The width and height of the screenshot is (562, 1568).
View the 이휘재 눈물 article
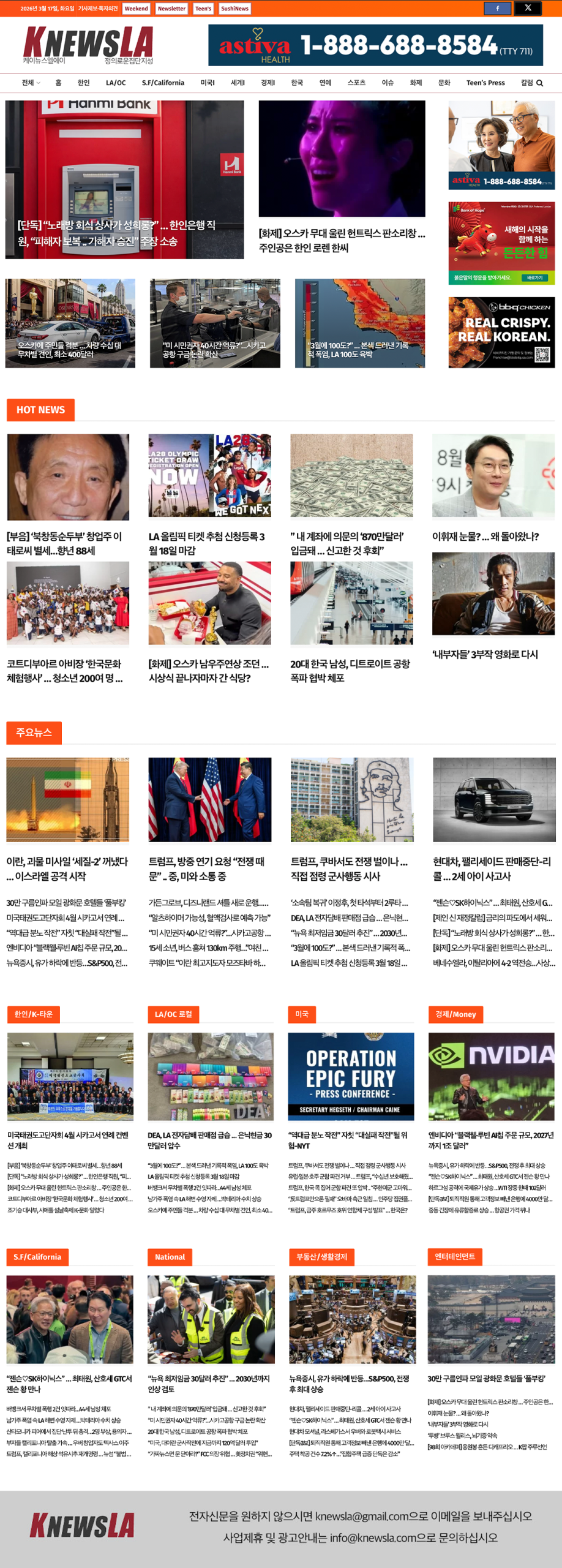(x=485, y=536)
